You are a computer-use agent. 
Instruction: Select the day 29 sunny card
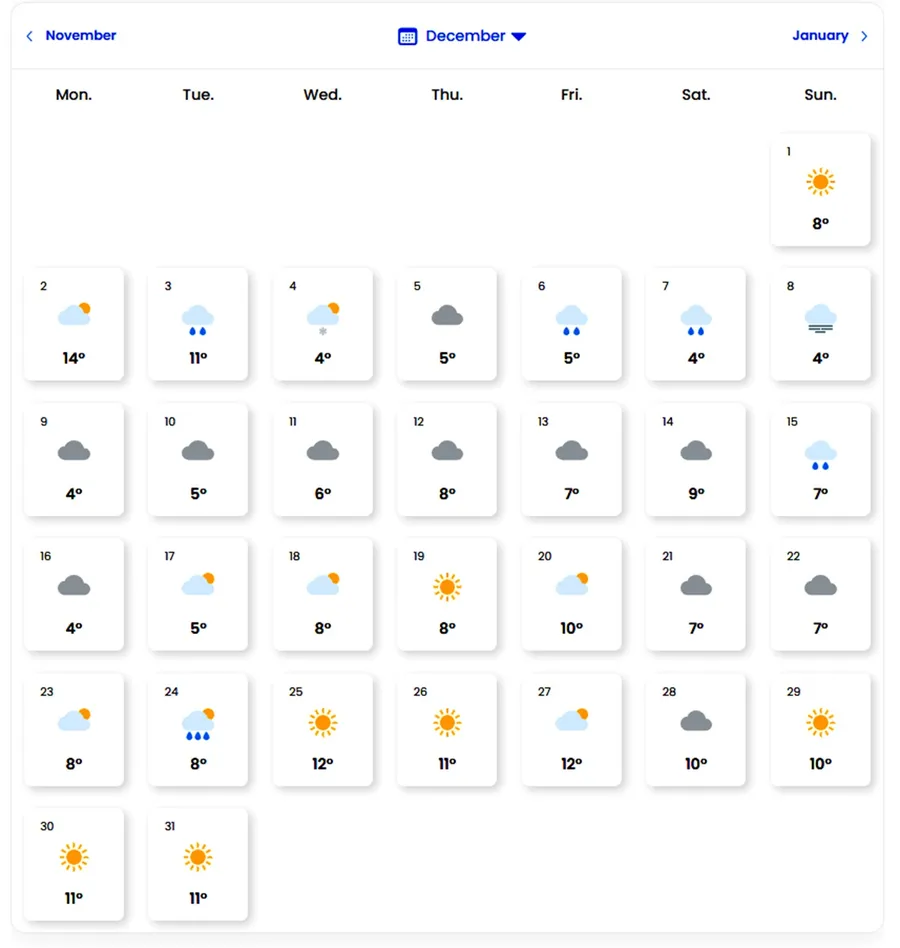[820, 729]
